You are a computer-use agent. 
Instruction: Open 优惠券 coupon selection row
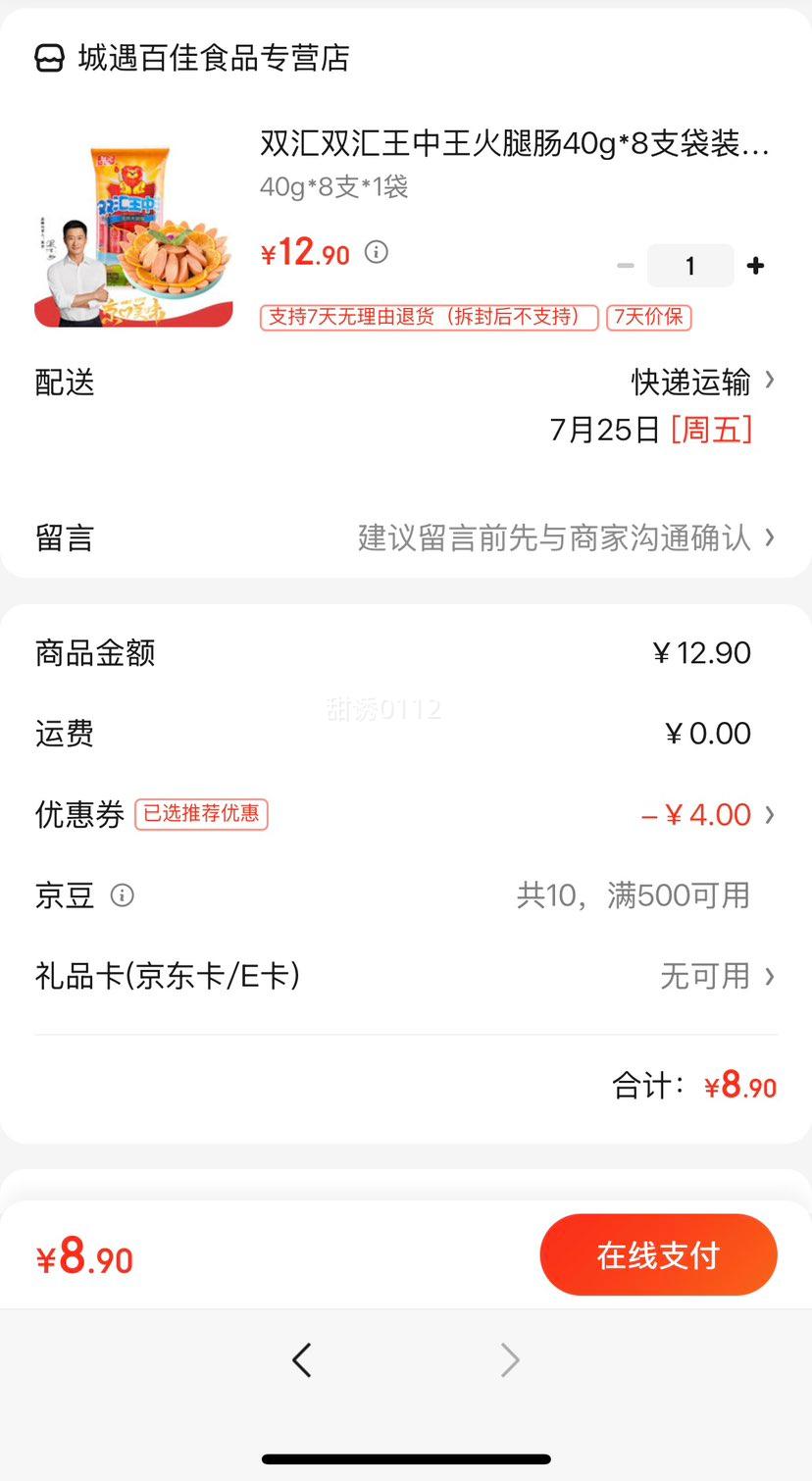click(406, 814)
